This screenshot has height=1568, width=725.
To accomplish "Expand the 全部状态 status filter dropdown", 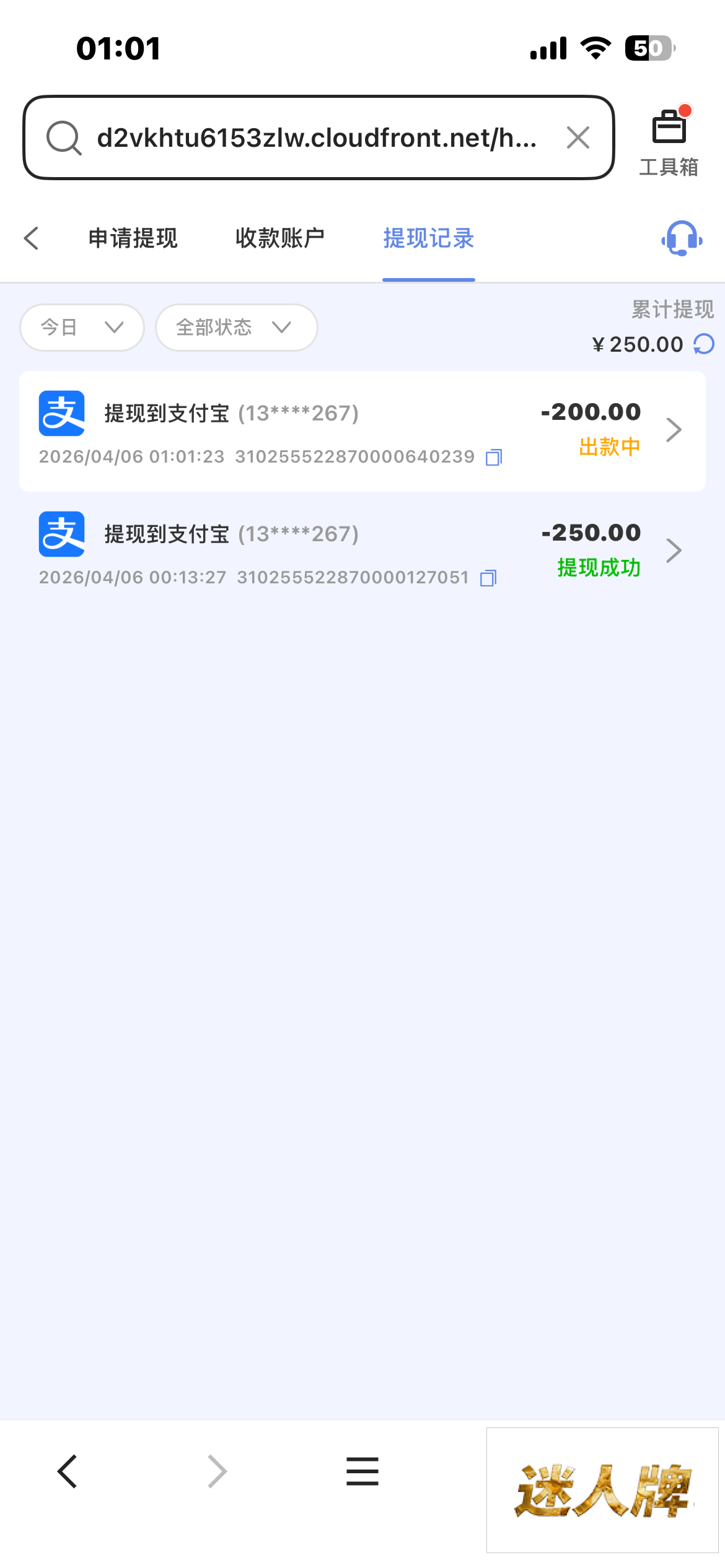I will point(236,327).
